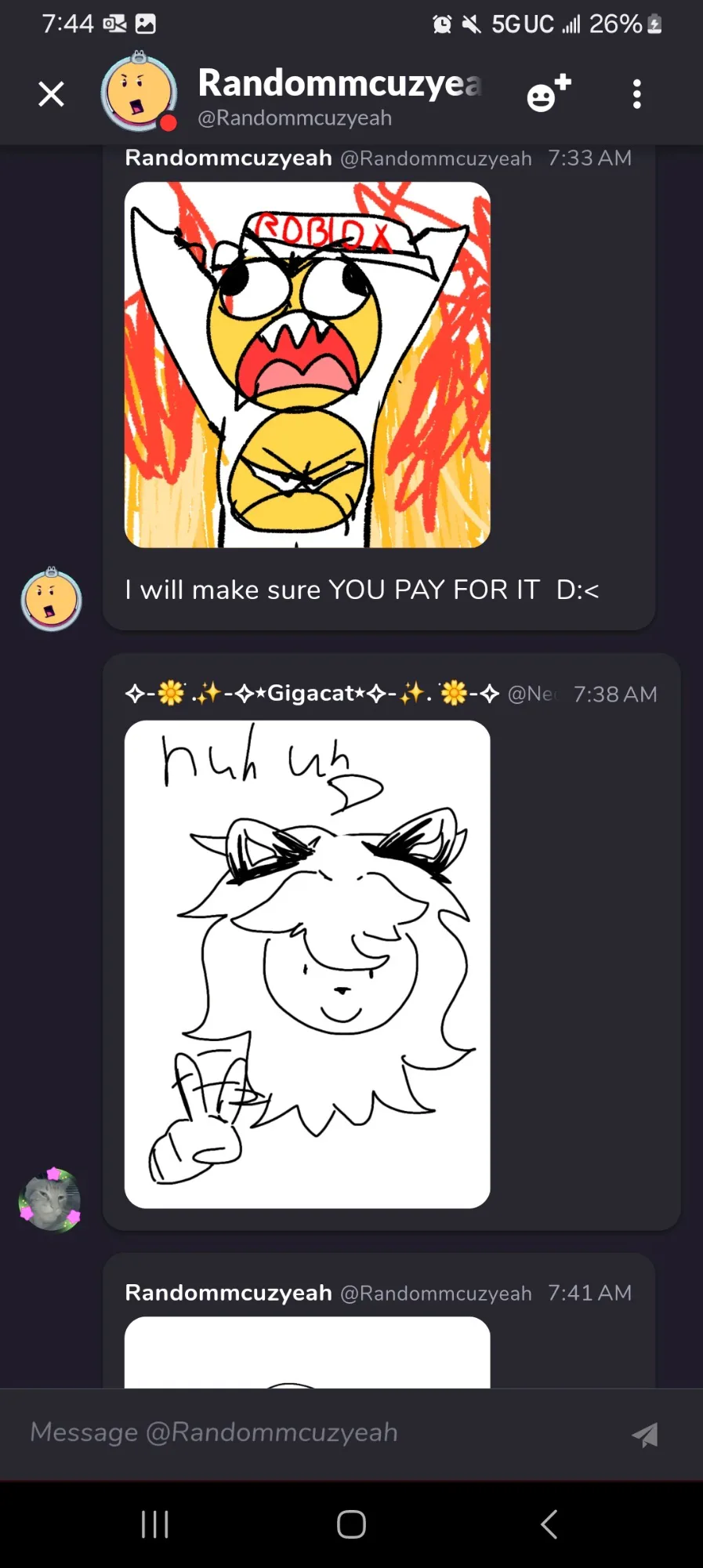Tap the add reaction emoji icon
The image size is (703, 1568).
549,93
